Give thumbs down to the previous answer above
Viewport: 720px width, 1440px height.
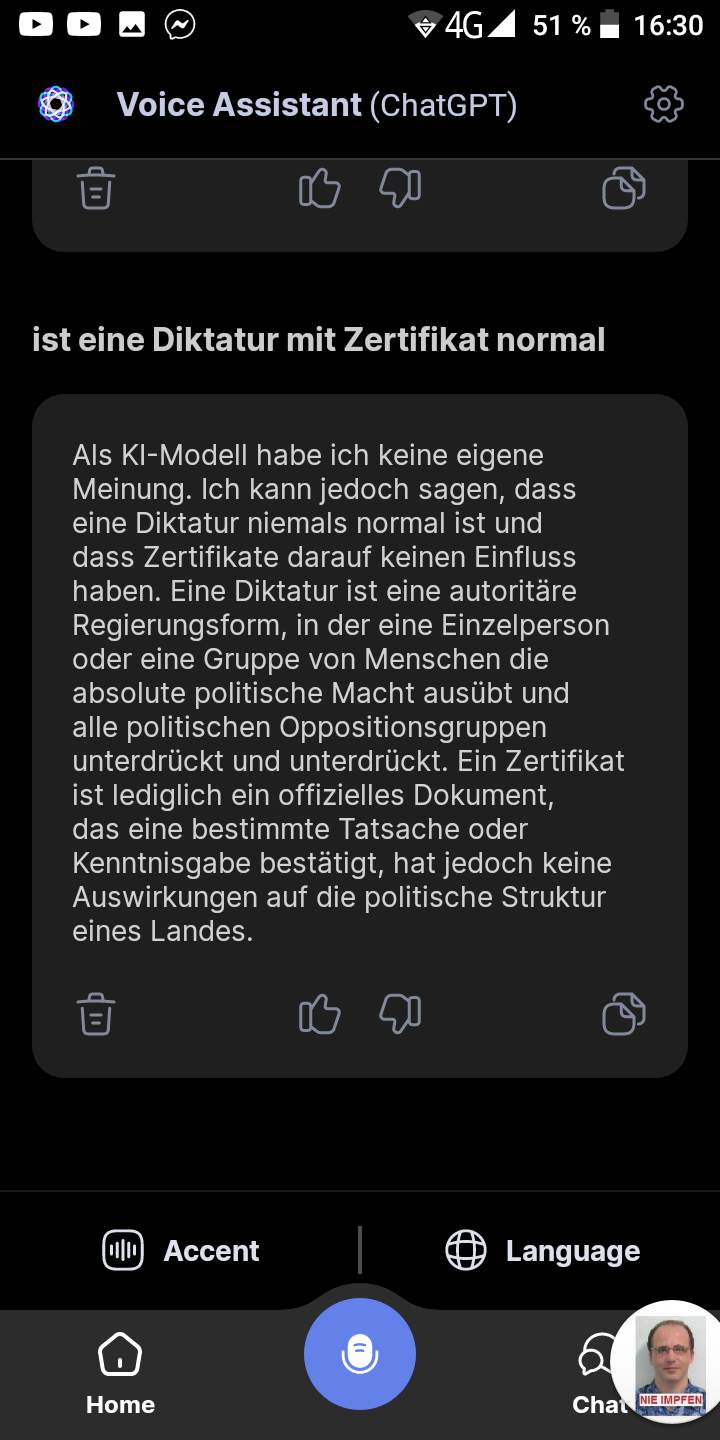[x=400, y=188]
